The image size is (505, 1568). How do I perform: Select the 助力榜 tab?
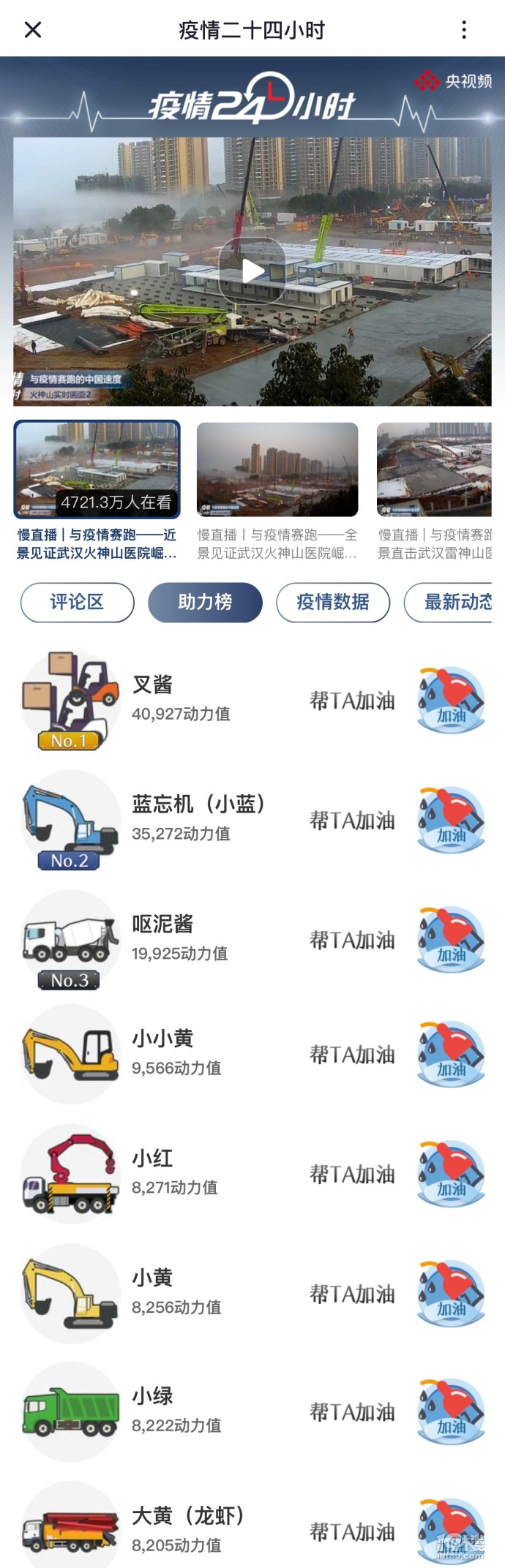(x=205, y=603)
